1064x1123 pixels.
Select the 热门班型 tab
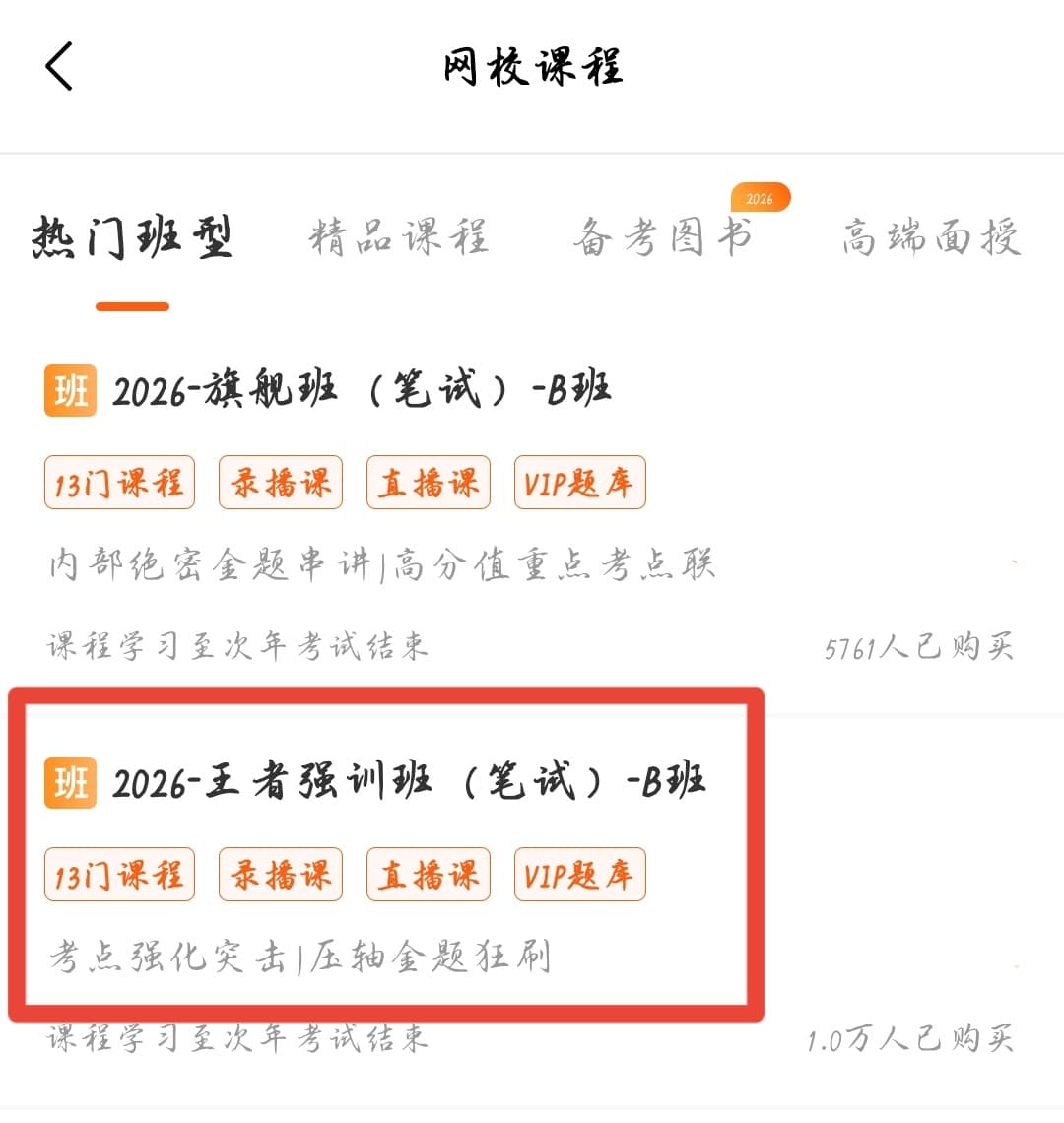132,238
